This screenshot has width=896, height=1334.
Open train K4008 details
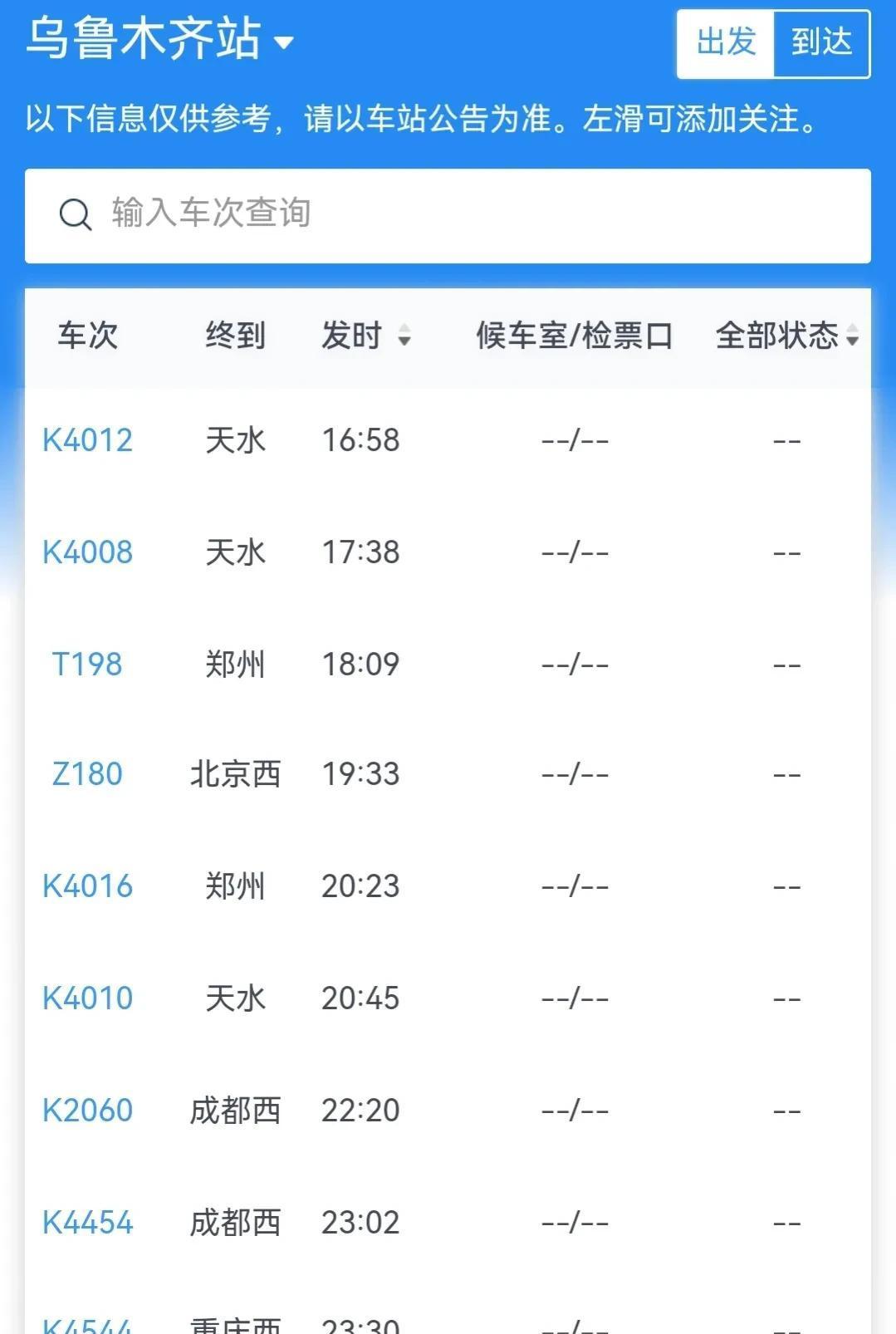pyautogui.click(x=88, y=552)
